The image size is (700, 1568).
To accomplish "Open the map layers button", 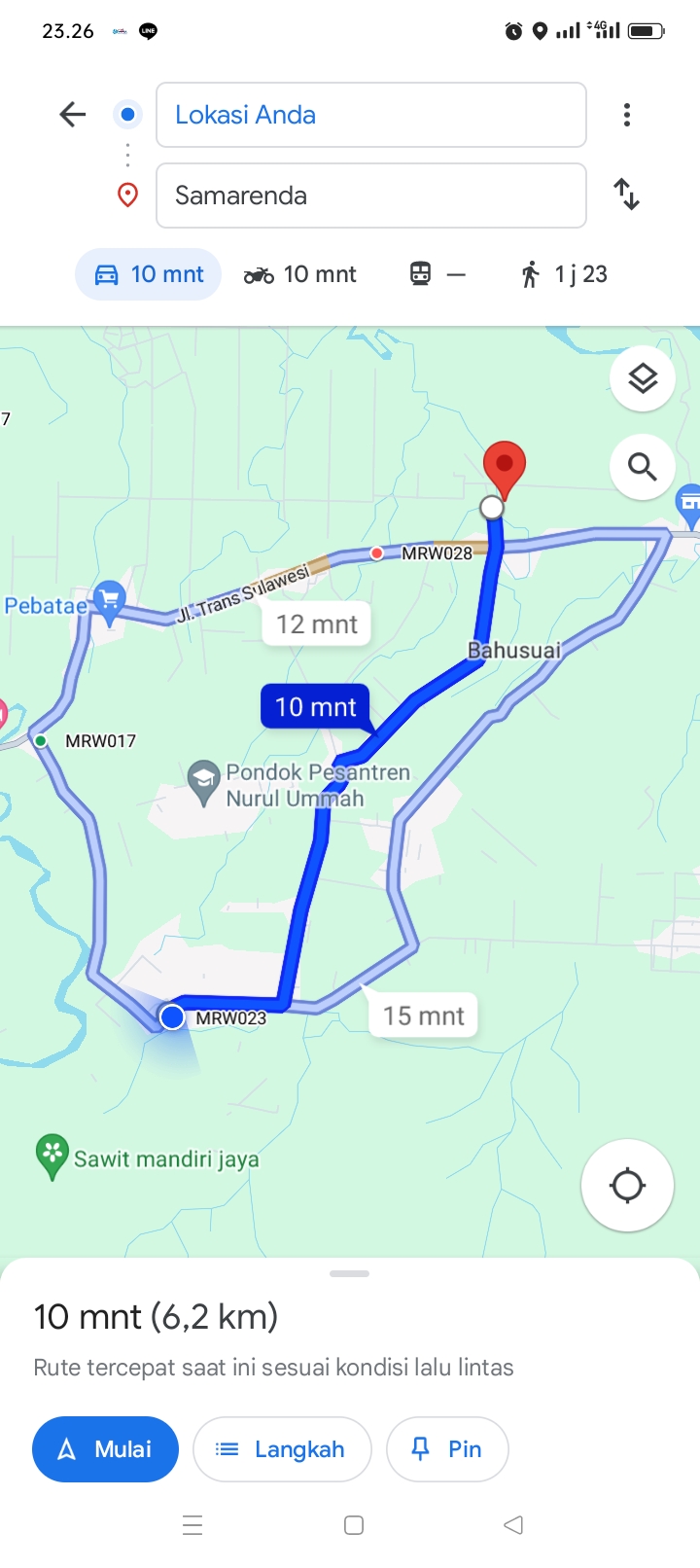I will click(x=643, y=378).
